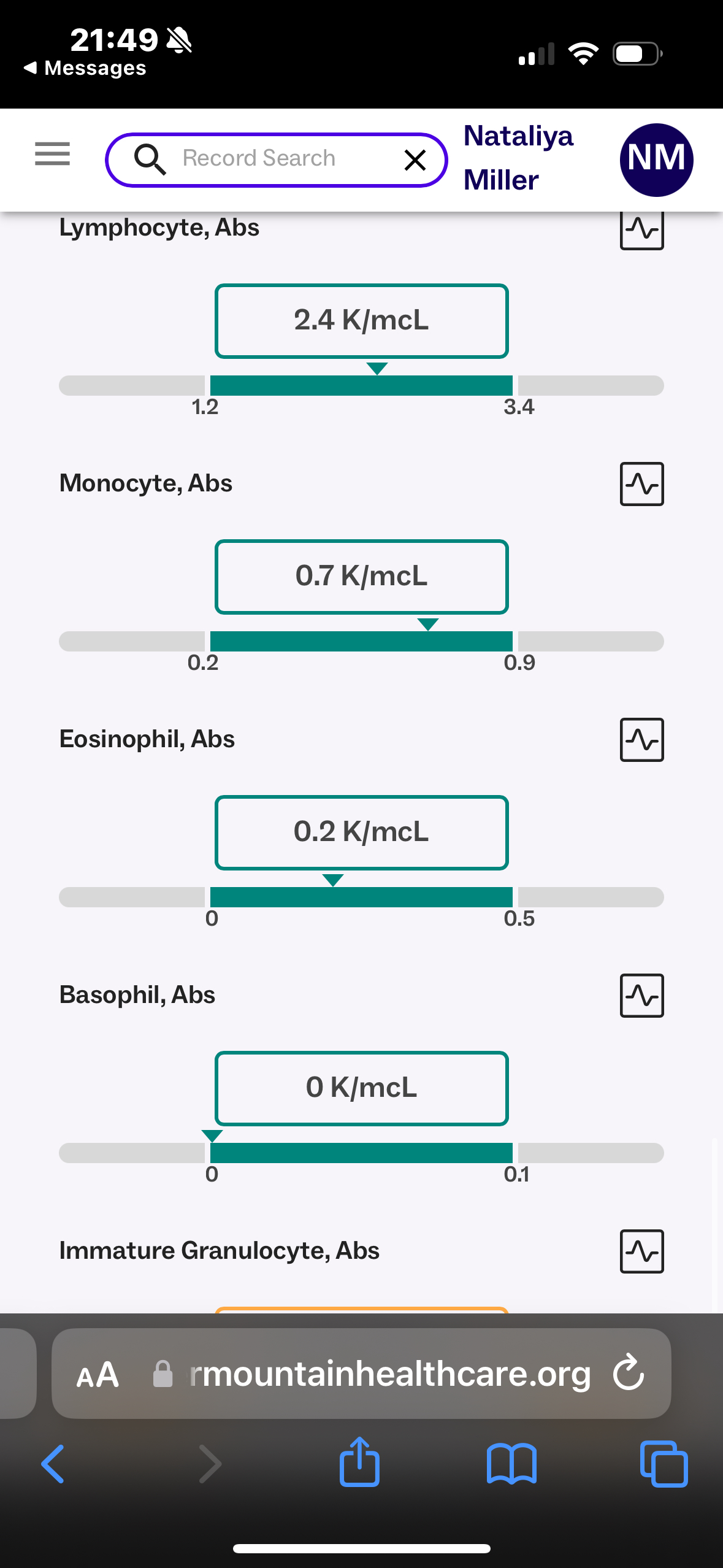This screenshot has height=1568, width=723.
Task: Open Safari bookmarks
Action: point(511,1464)
